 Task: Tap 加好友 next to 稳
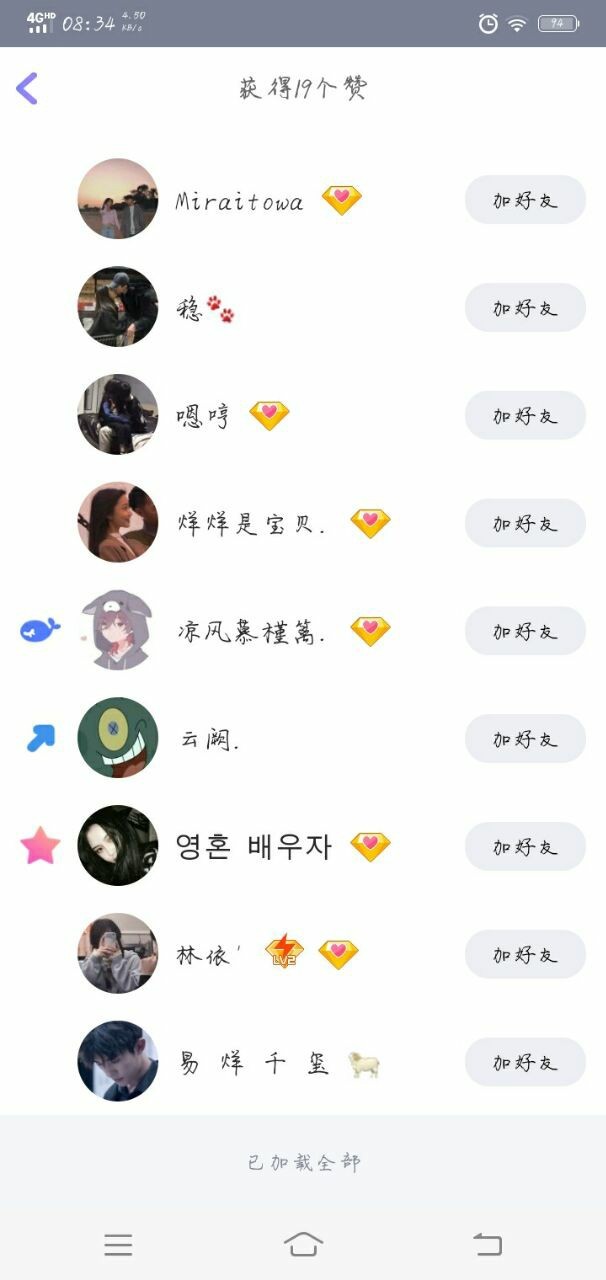point(525,308)
